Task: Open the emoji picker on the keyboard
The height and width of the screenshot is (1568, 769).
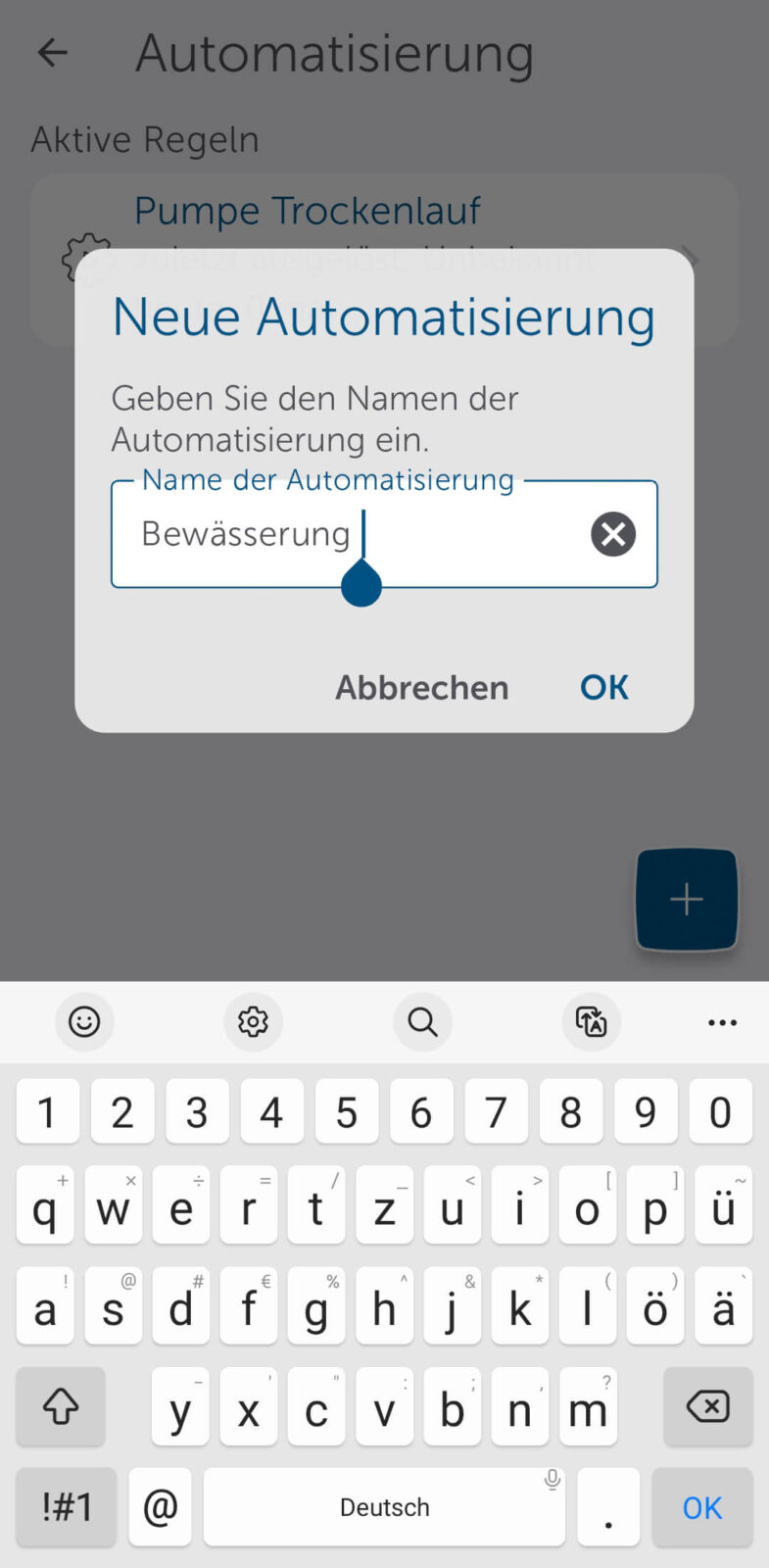Action: click(84, 1022)
